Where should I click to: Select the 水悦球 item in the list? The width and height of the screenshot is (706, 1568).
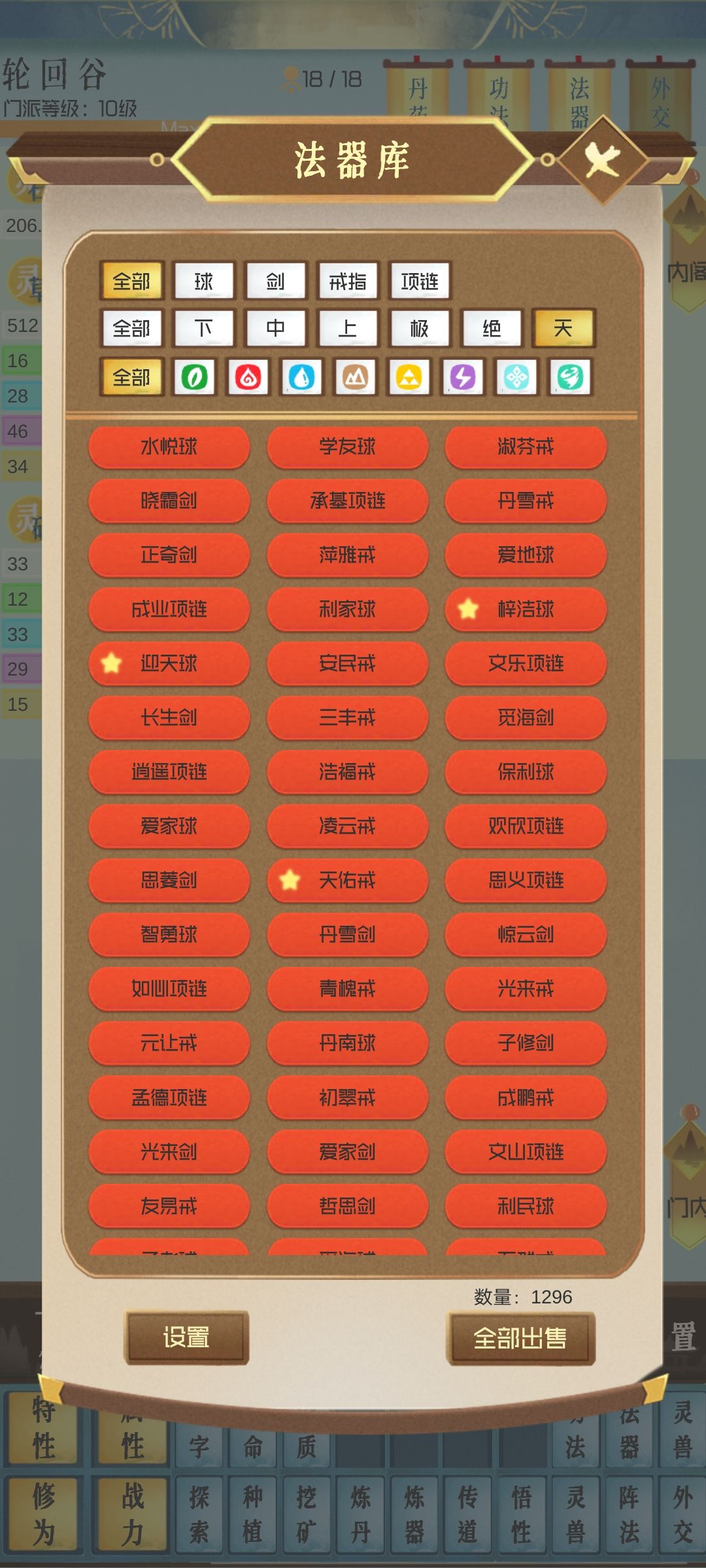[169, 447]
